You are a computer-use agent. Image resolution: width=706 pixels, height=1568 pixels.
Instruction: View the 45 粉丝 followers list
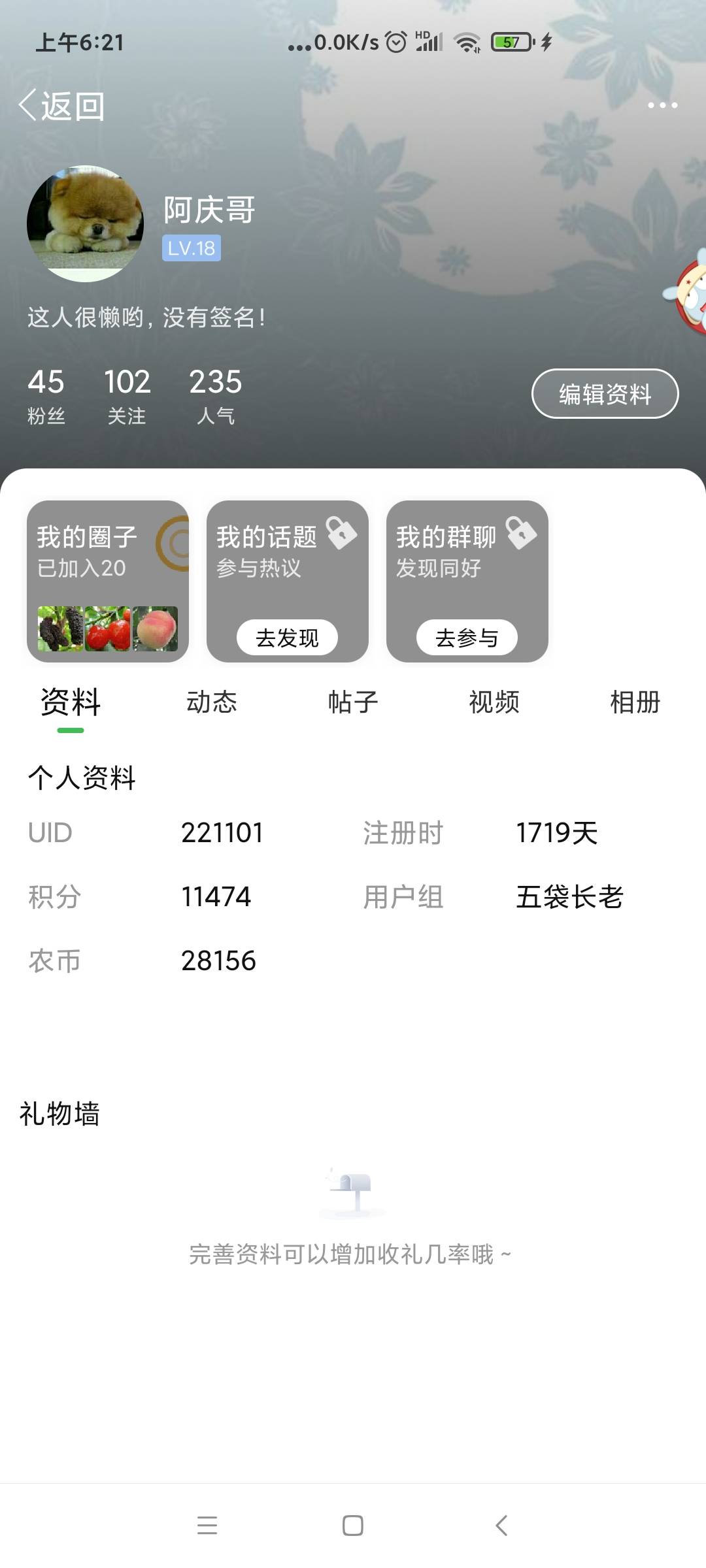click(x=46, y=396)
